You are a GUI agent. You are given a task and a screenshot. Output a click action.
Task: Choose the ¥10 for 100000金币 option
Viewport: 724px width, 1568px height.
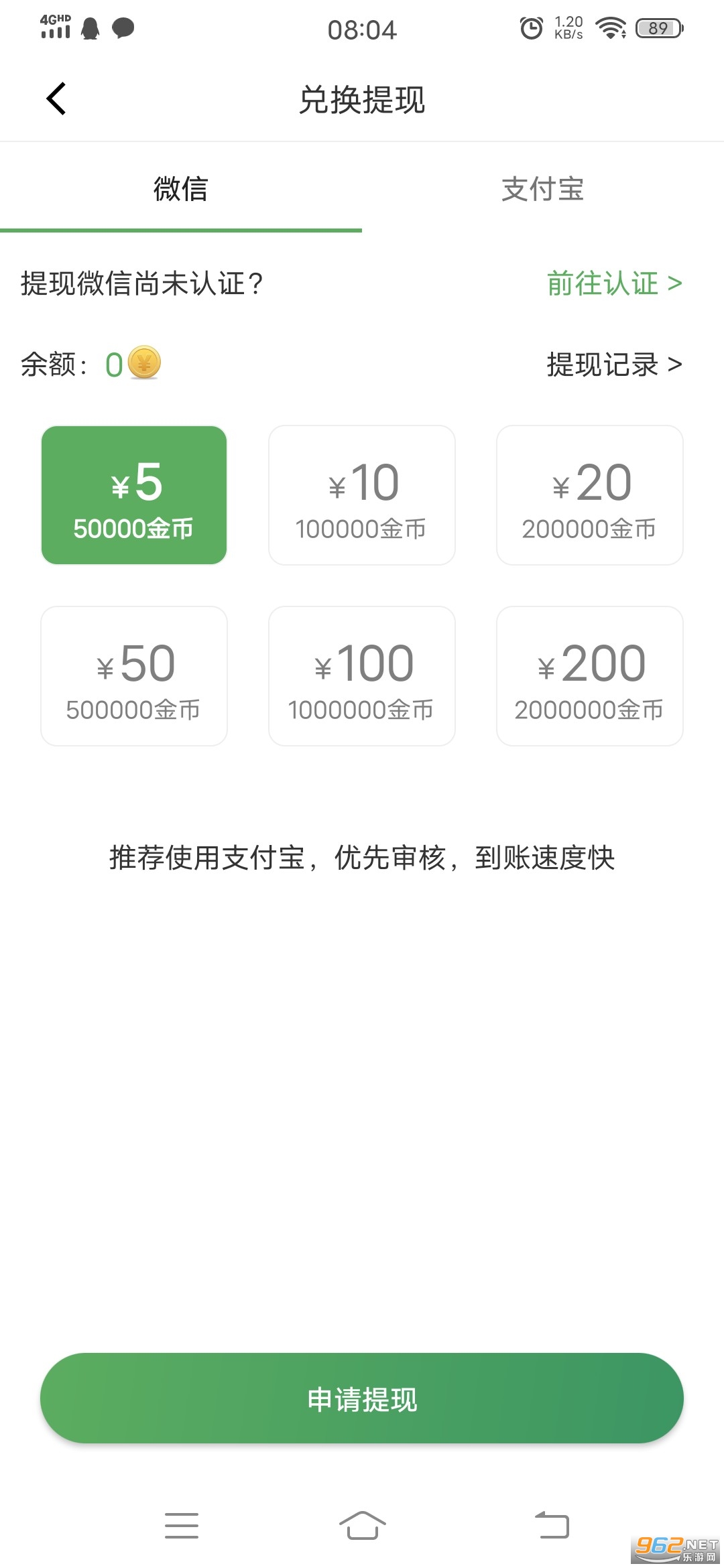[362, 495]
